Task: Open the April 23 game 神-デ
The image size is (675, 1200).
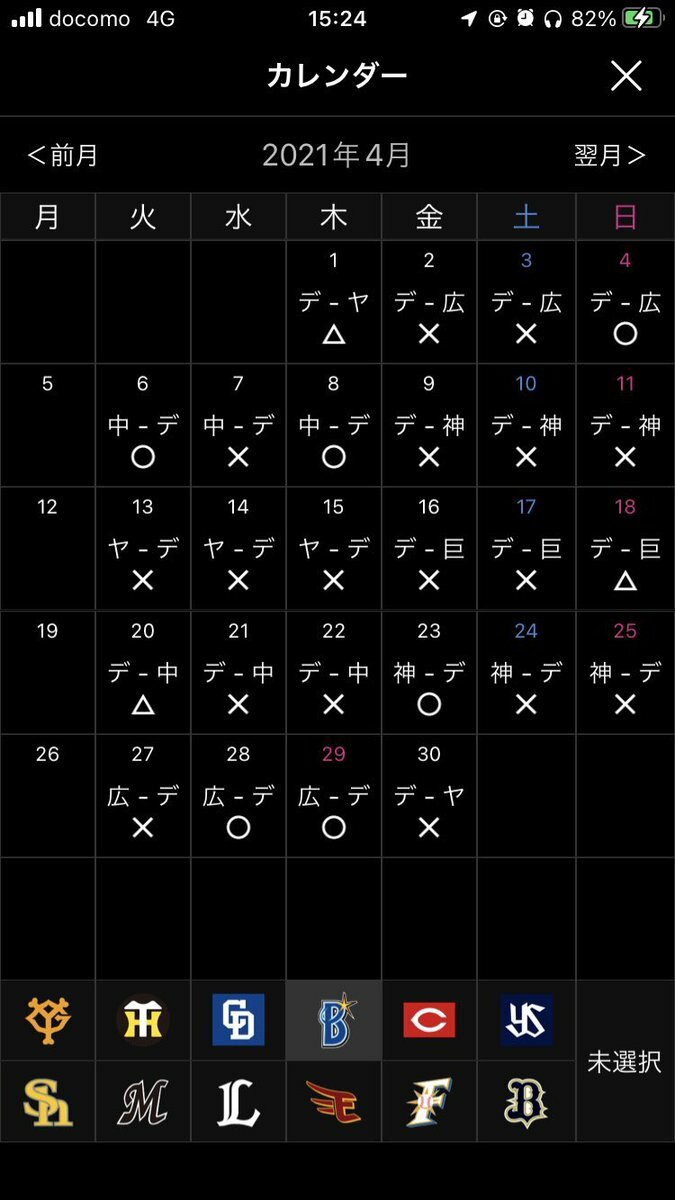Action: (x=429, y=674)
